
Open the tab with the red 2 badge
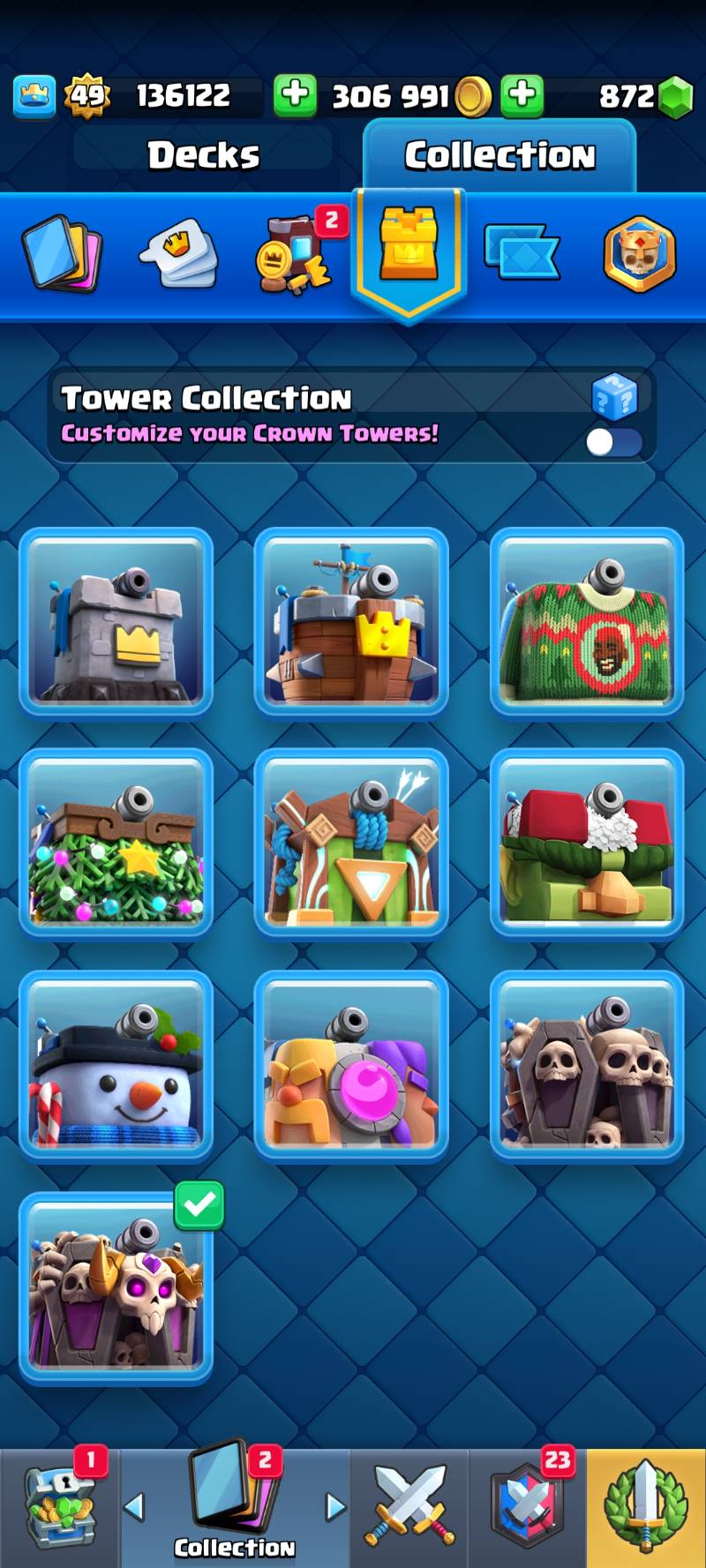pyautogui.click(x=296, y=253)
